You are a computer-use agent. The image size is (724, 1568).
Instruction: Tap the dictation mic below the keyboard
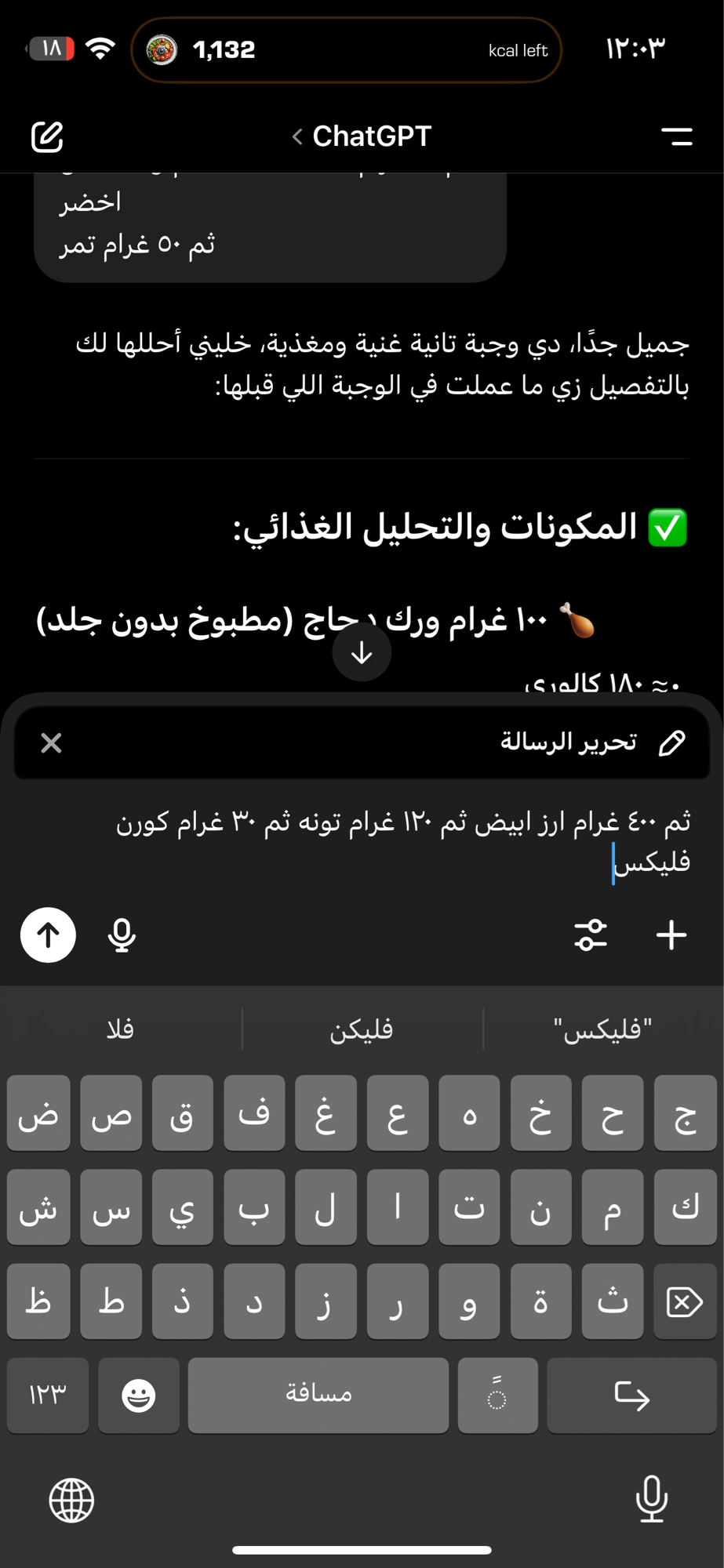pos(651,1500)
